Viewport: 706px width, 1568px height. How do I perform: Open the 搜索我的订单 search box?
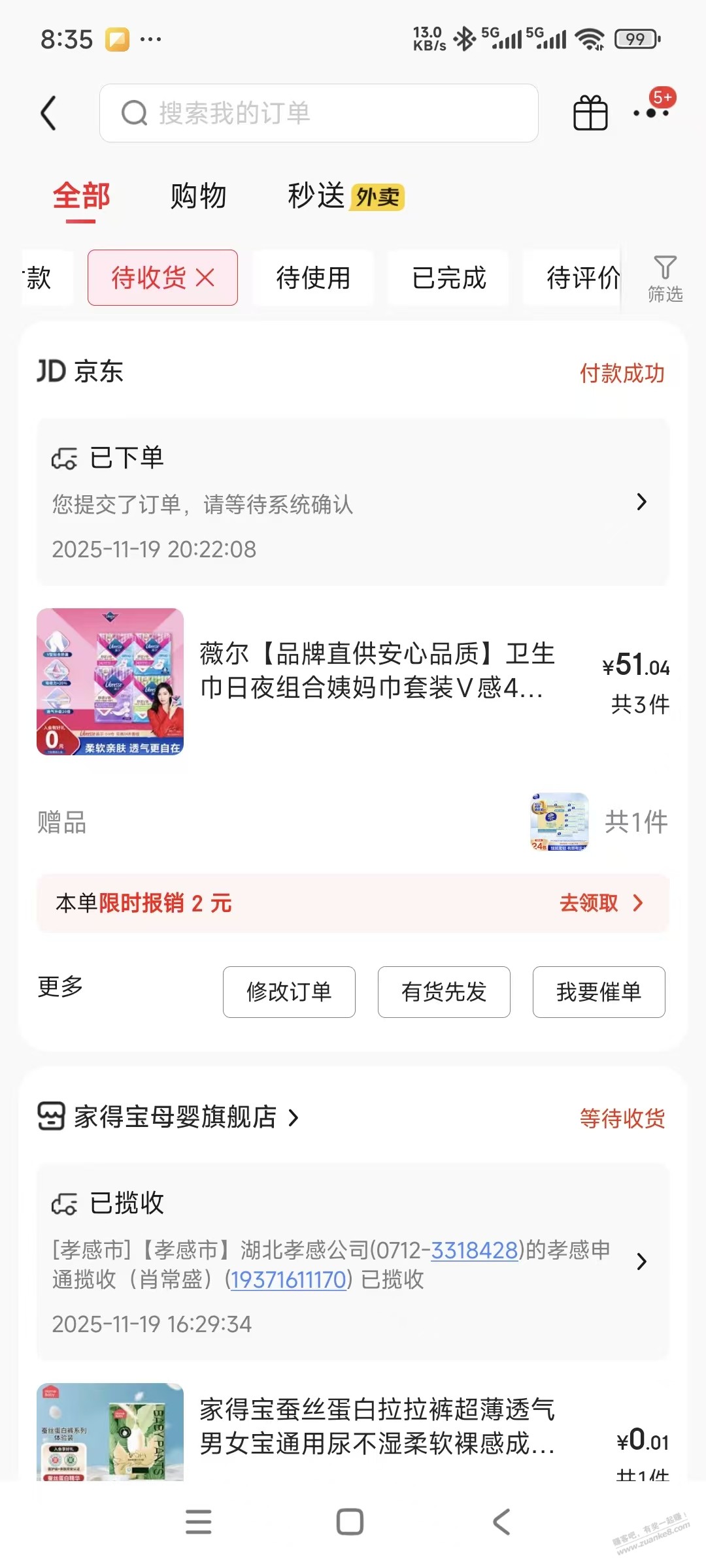319,113
